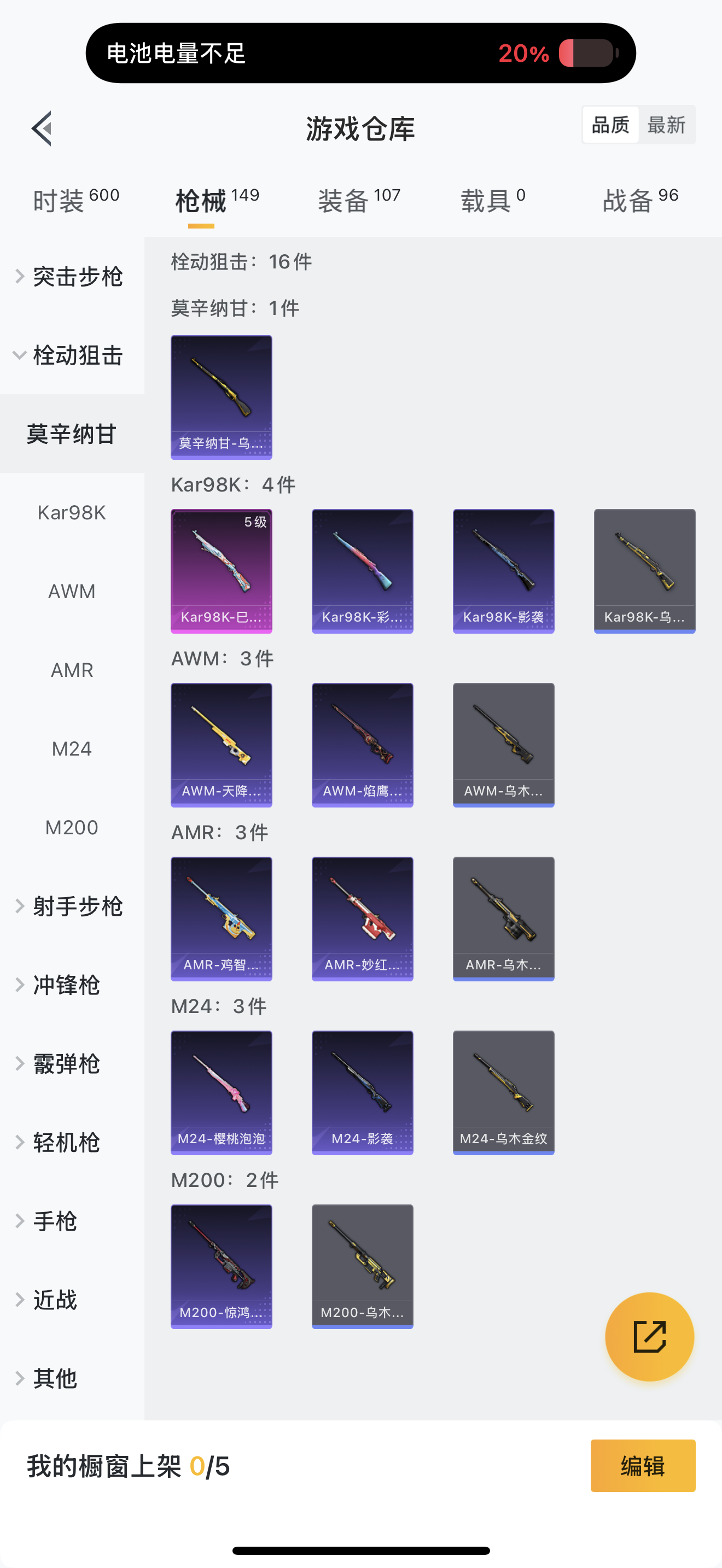Switch to the 载具 tab
The image size is (722, 1568).
pyautogui.click(x=492, y=200)
